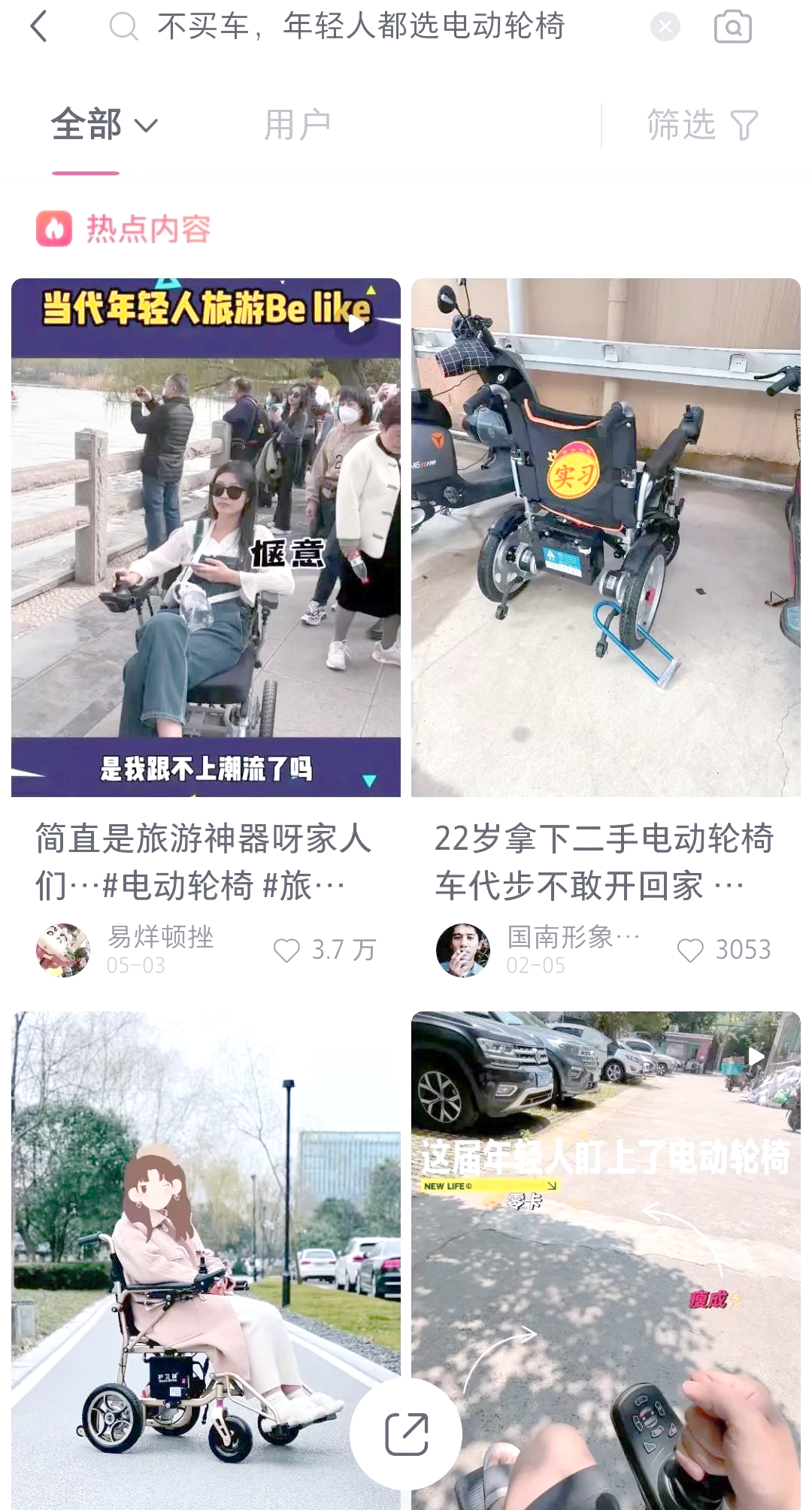The height and width of the screenshot is (1510, 812).
Task: Like the post by 易烊顿挫
Action: point(286,950)
